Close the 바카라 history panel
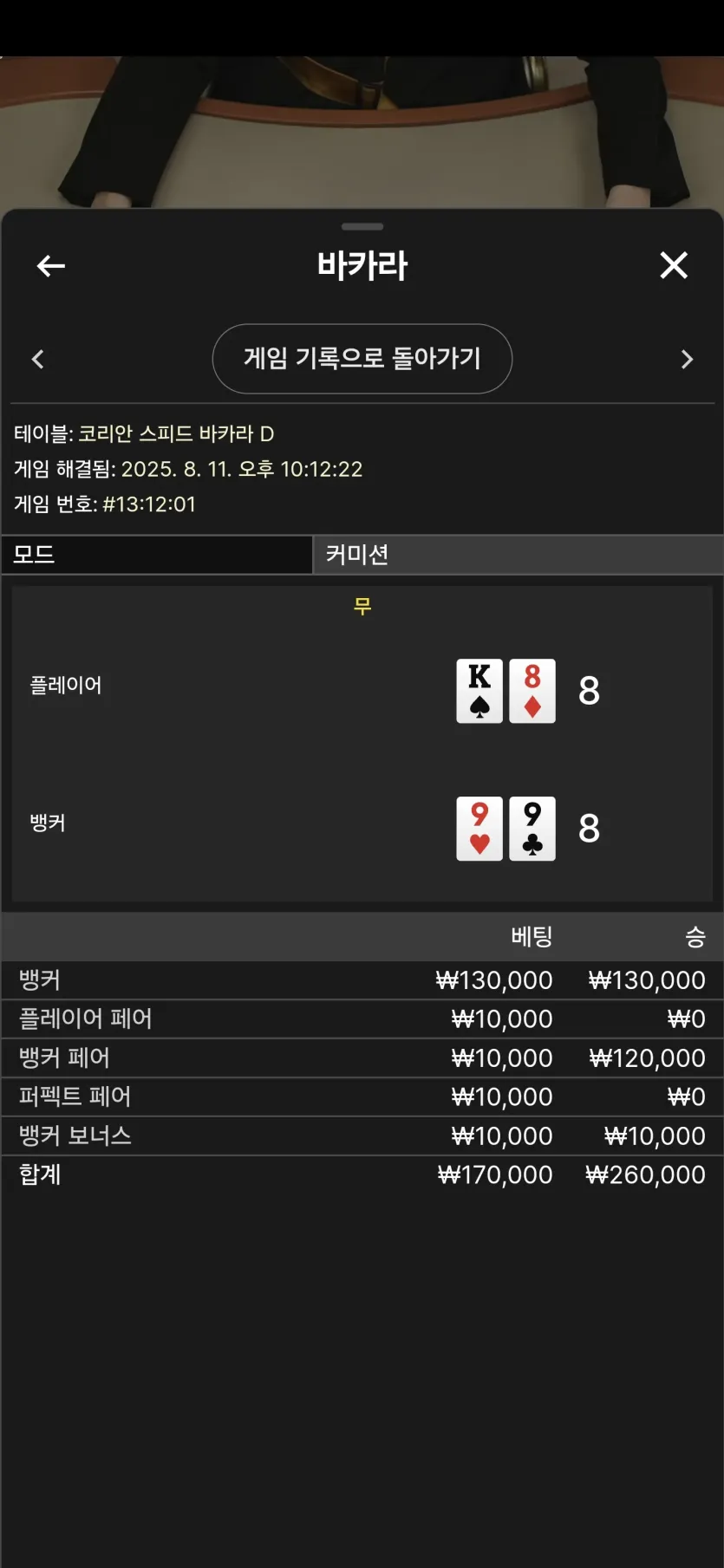Viewport: 724px width, 1568px height. click(673, 265)
